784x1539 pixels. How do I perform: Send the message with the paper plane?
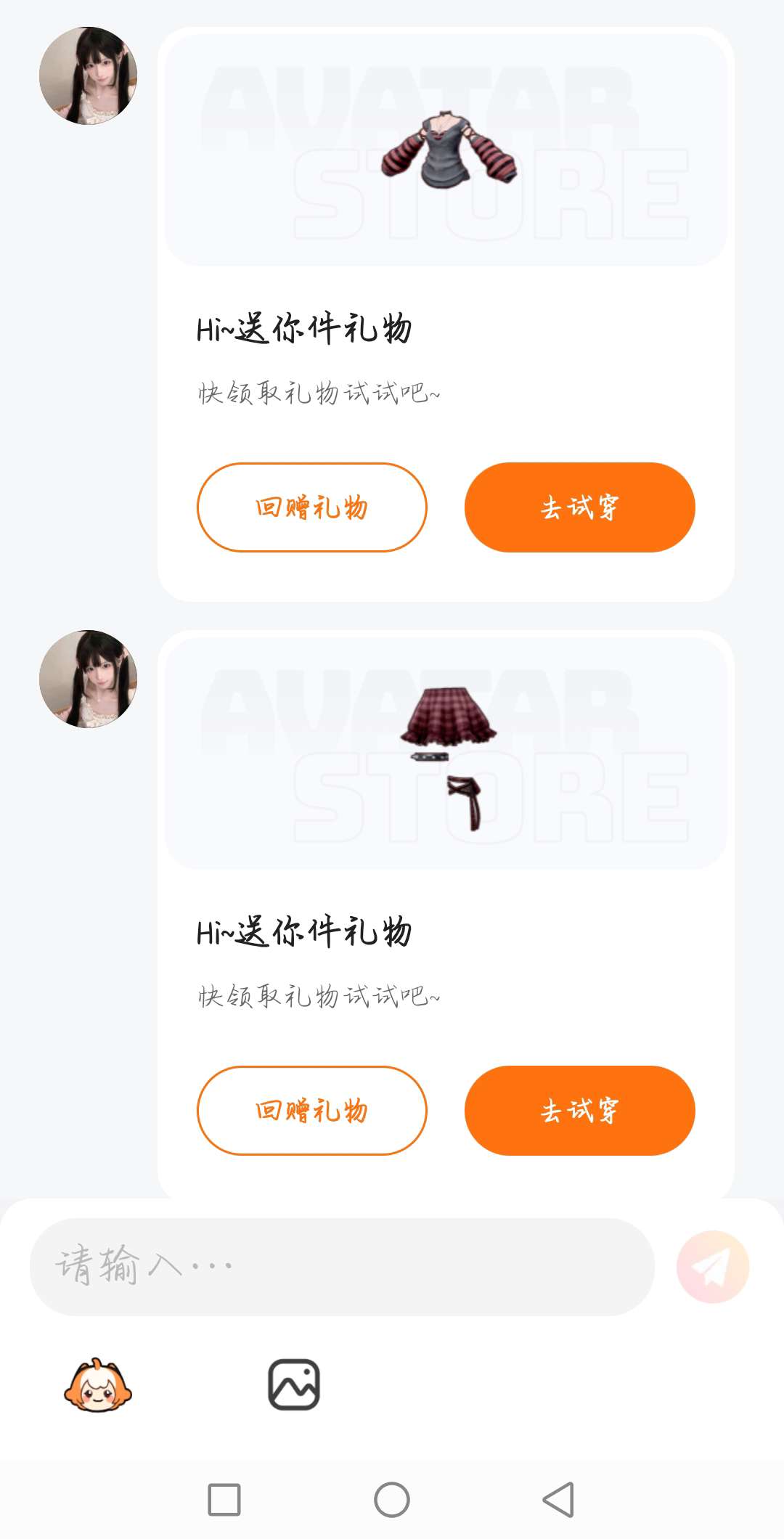point(712,1267)
